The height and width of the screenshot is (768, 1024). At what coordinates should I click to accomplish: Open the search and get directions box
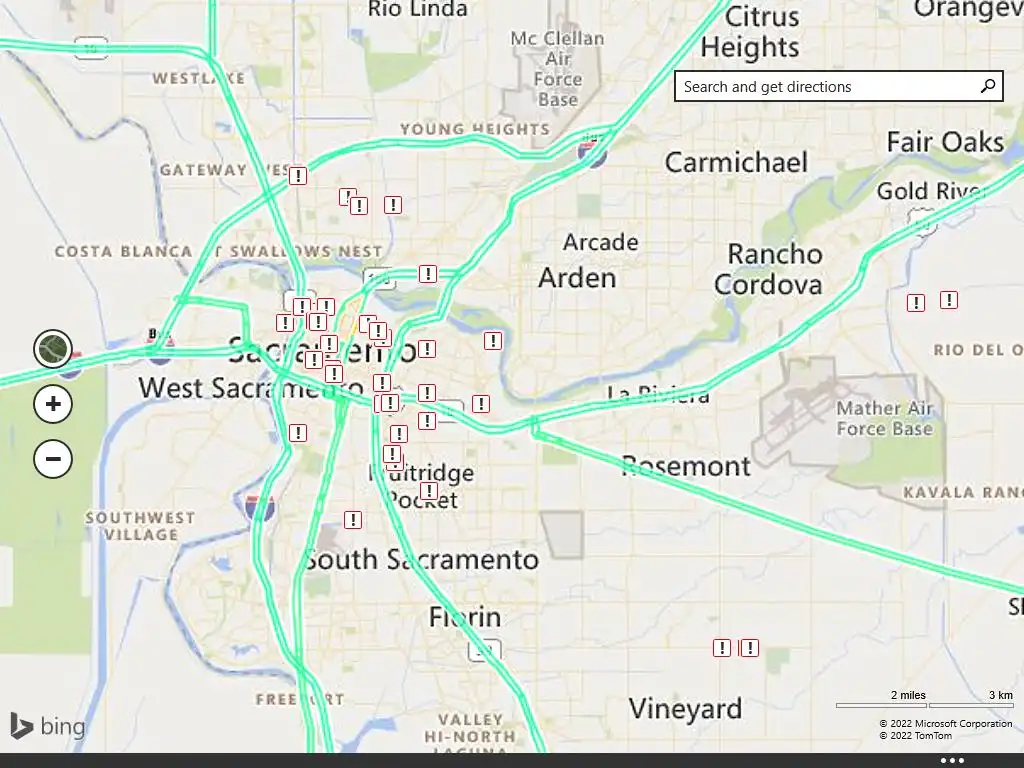(825, 87)
